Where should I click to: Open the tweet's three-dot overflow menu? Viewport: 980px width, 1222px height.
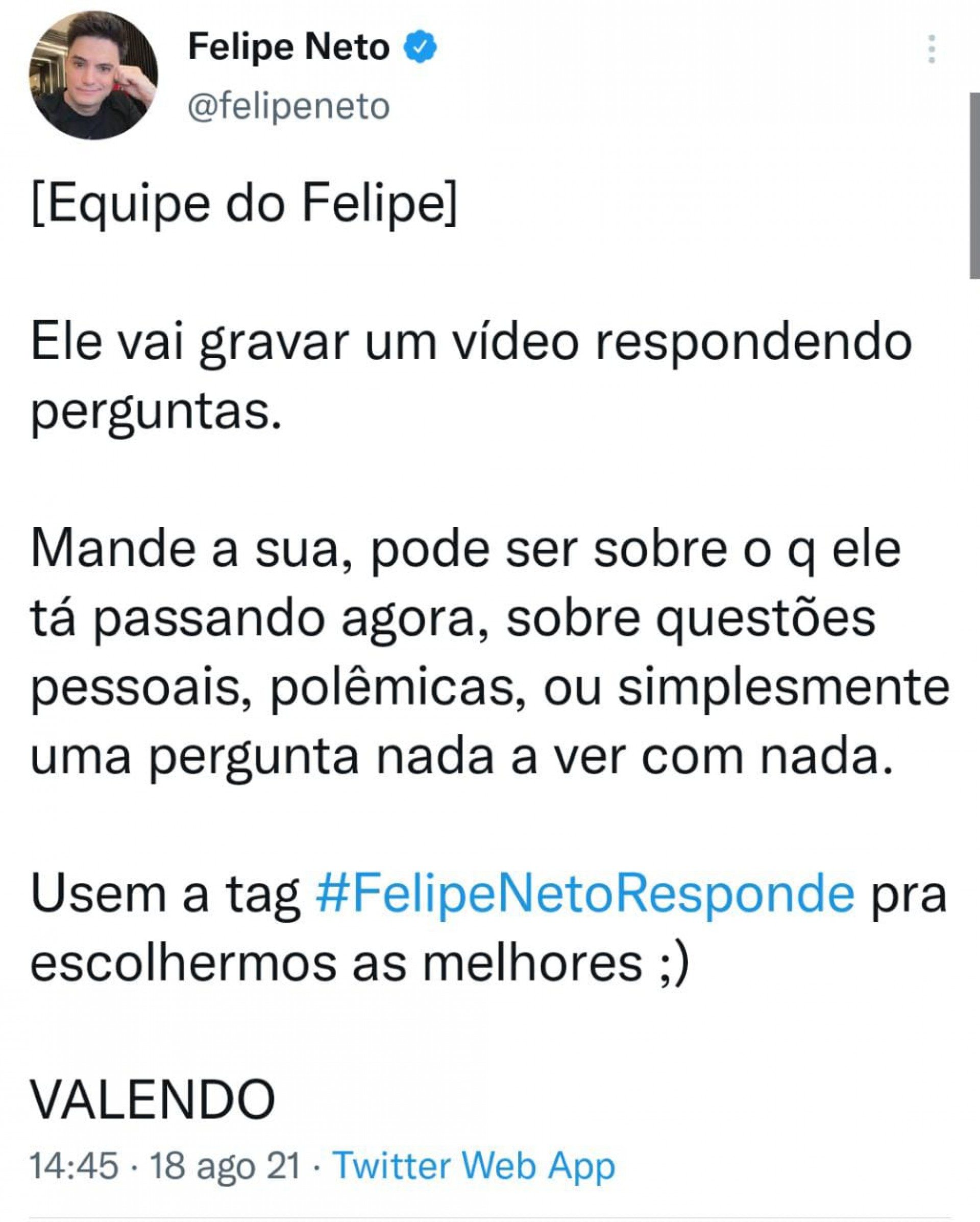coord(932,49)
